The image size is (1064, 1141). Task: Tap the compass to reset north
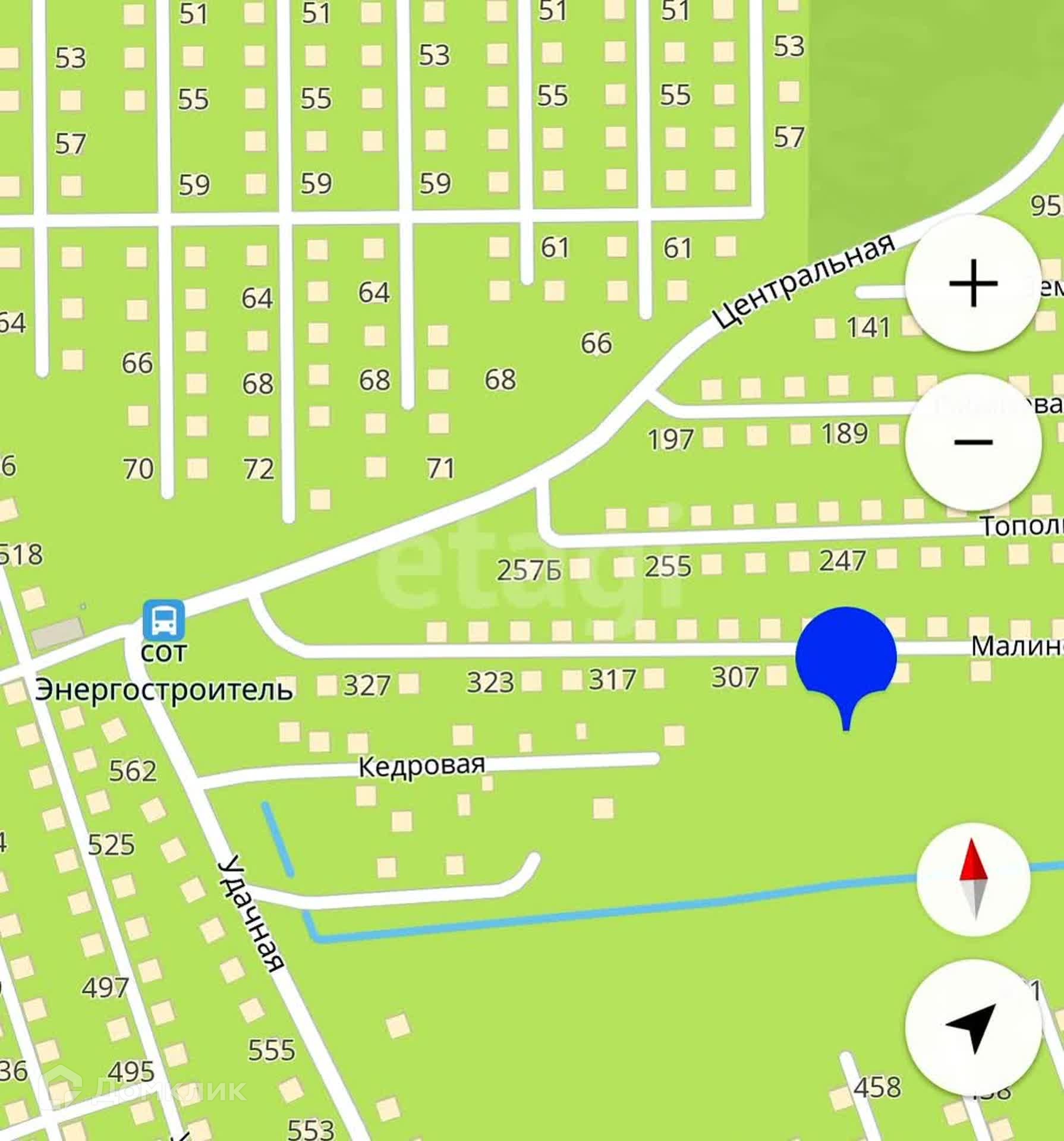click(973, 879)
